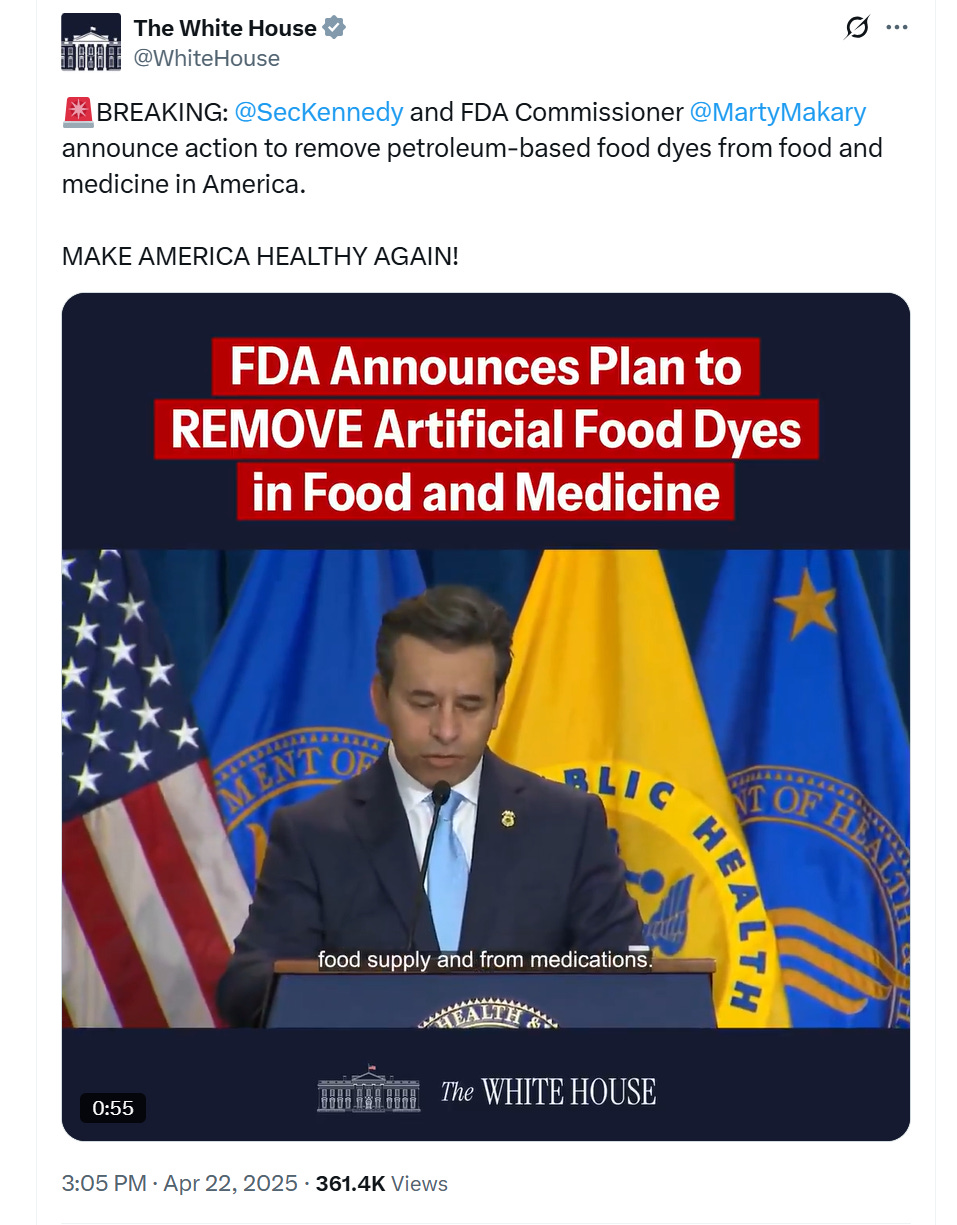Image resolution: width=957 pixels, height=1225 pixels.
Task: Open The White House profile avatar
Action: [x=91, y=42]
